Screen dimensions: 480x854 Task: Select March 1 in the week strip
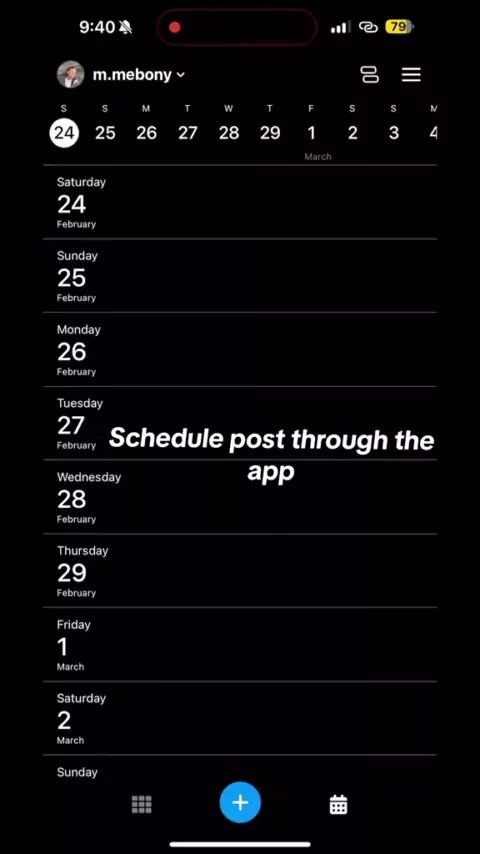click(311, 133)
